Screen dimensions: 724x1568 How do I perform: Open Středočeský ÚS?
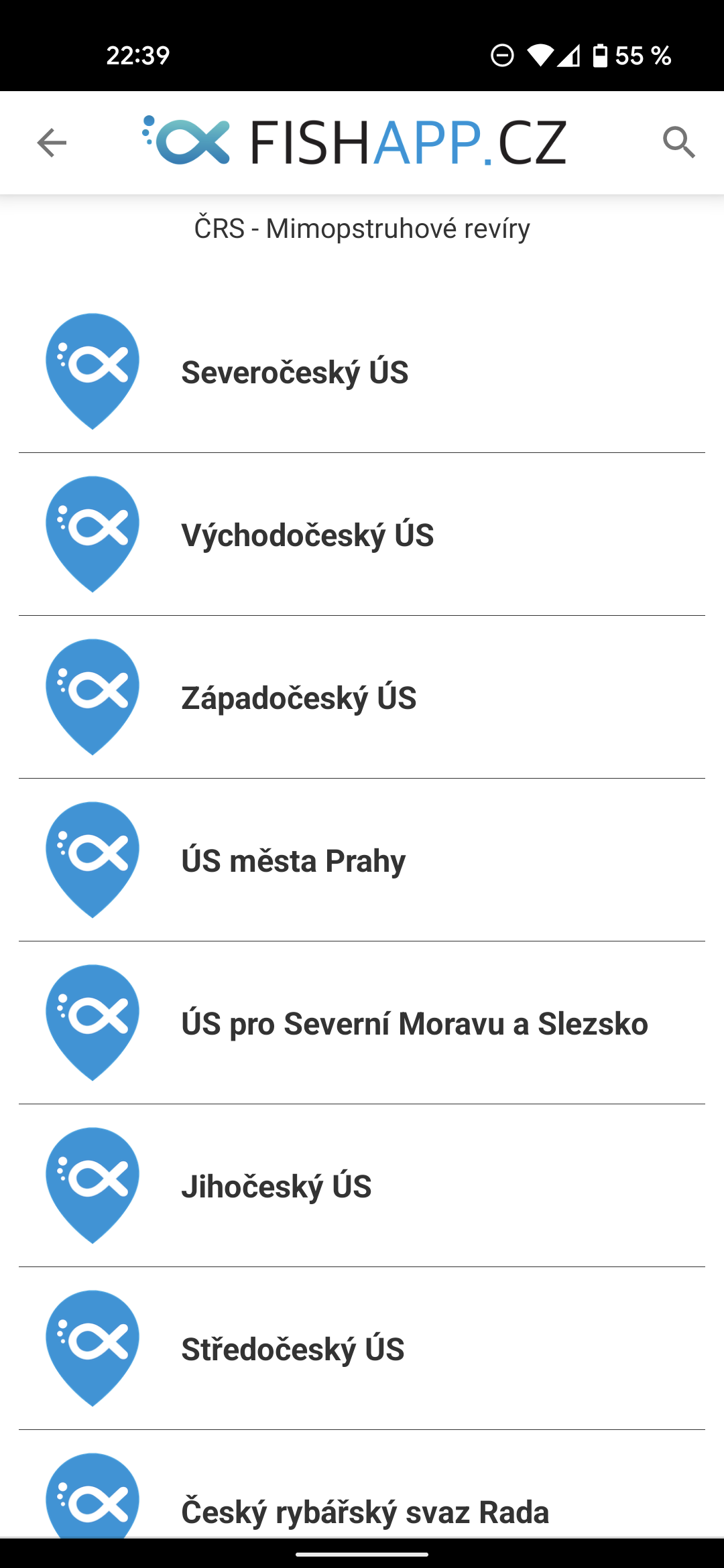click(362, 1349)
